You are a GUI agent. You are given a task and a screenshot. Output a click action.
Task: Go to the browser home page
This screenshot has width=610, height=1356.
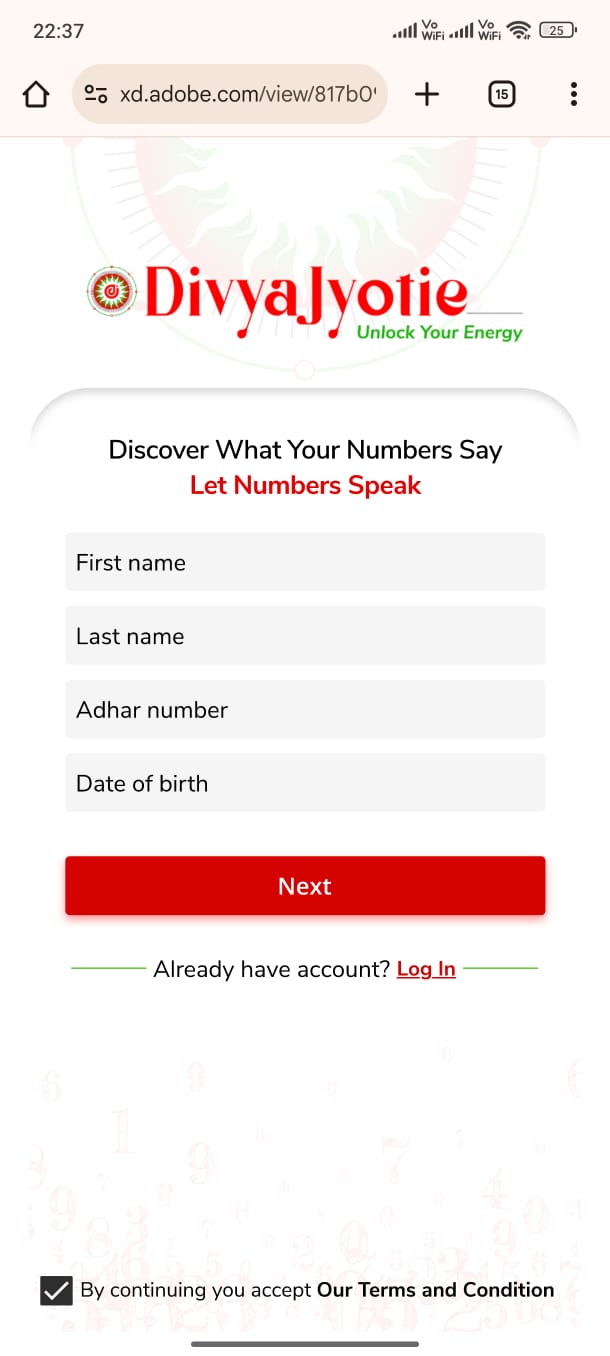[x=36, y=95]
